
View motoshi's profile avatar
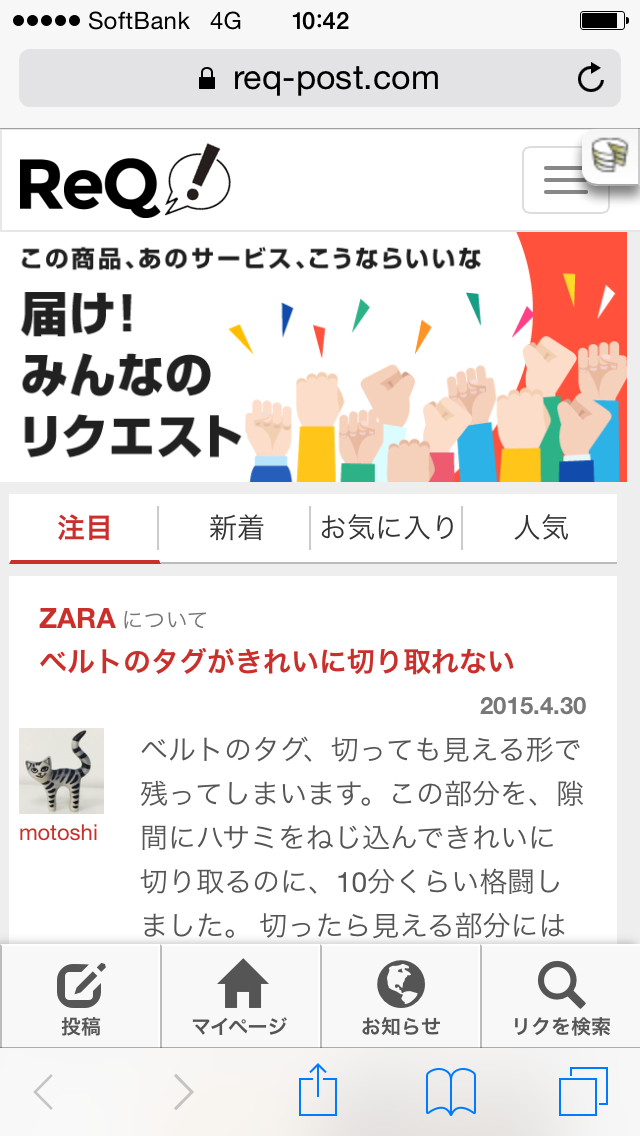(61, 771)
